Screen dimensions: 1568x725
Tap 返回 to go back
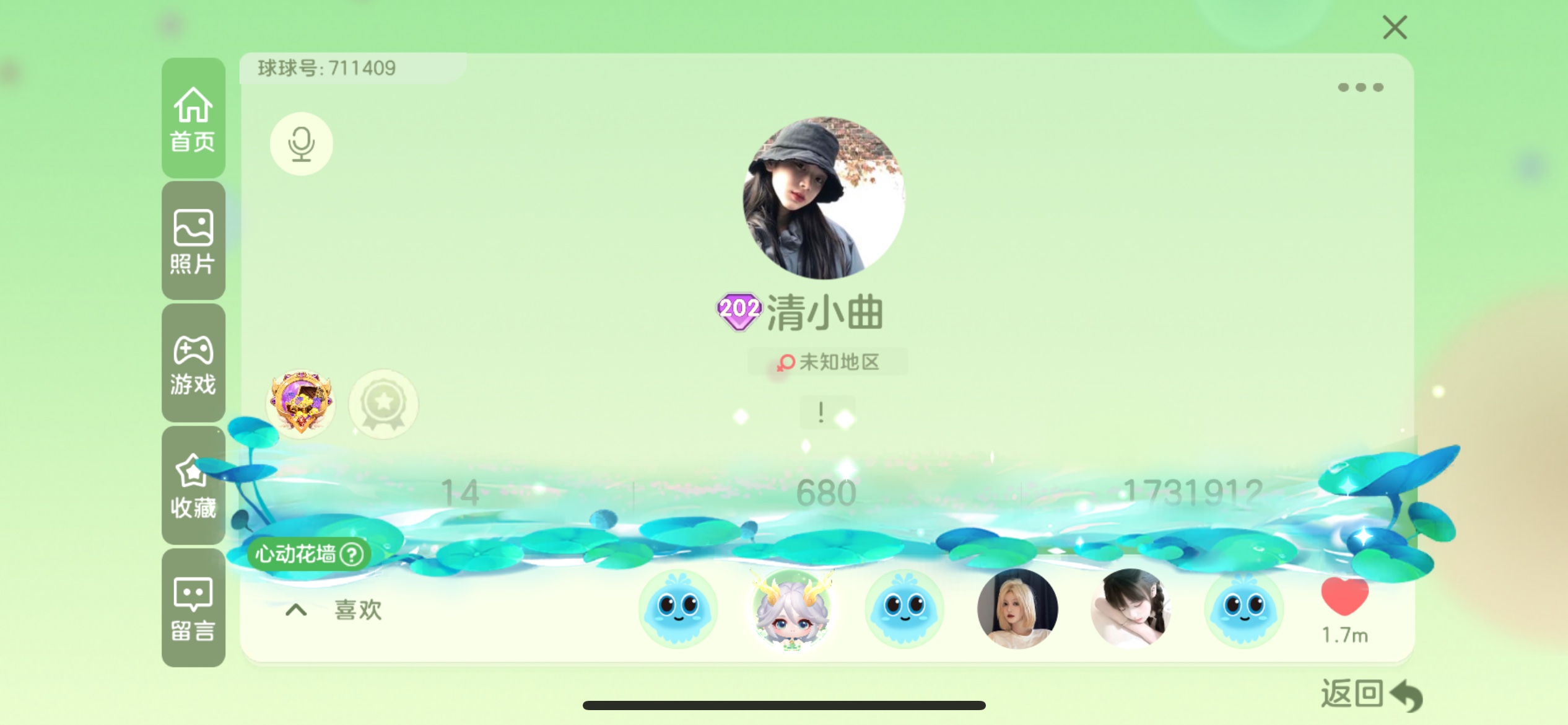point(1370,694)
